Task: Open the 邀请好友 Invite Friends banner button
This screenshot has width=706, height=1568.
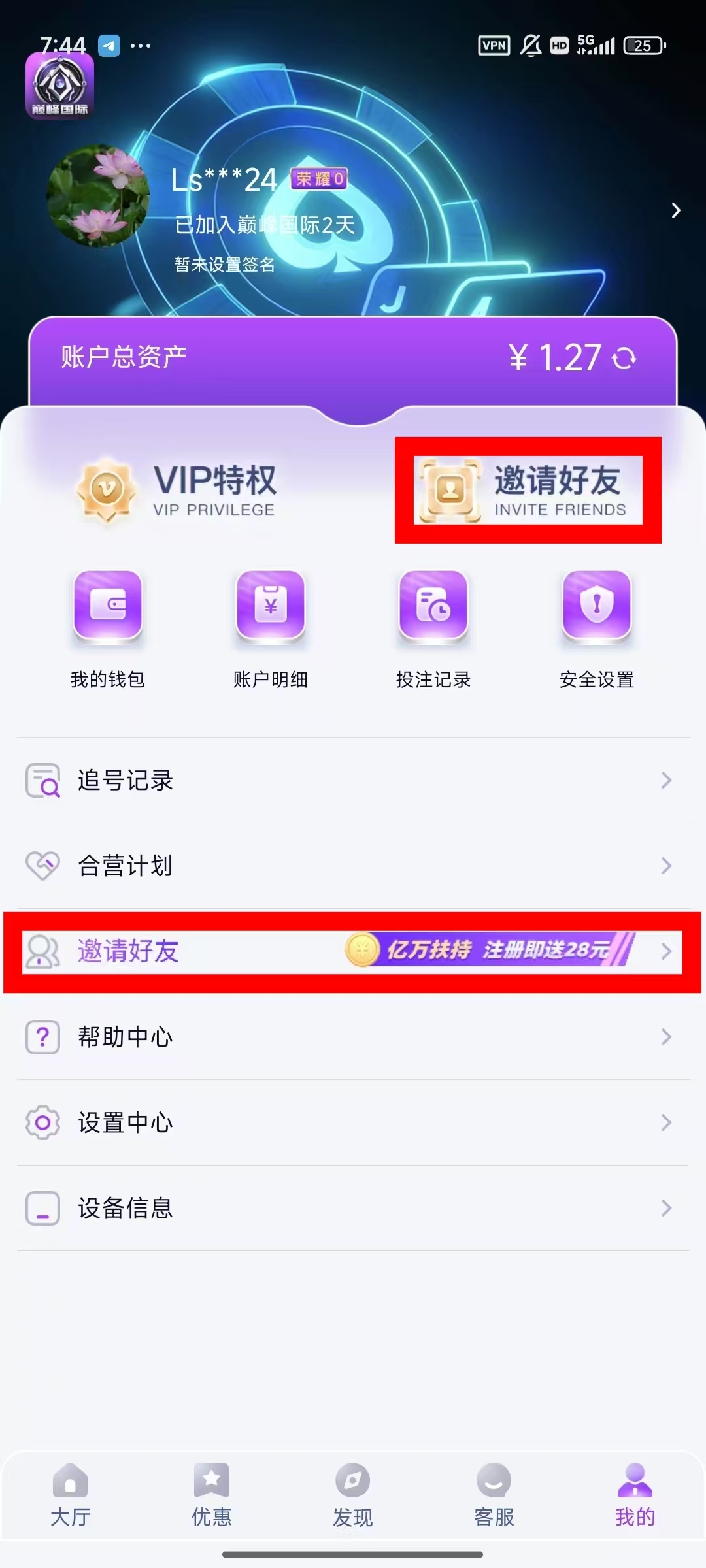Action: coord(528,490)
